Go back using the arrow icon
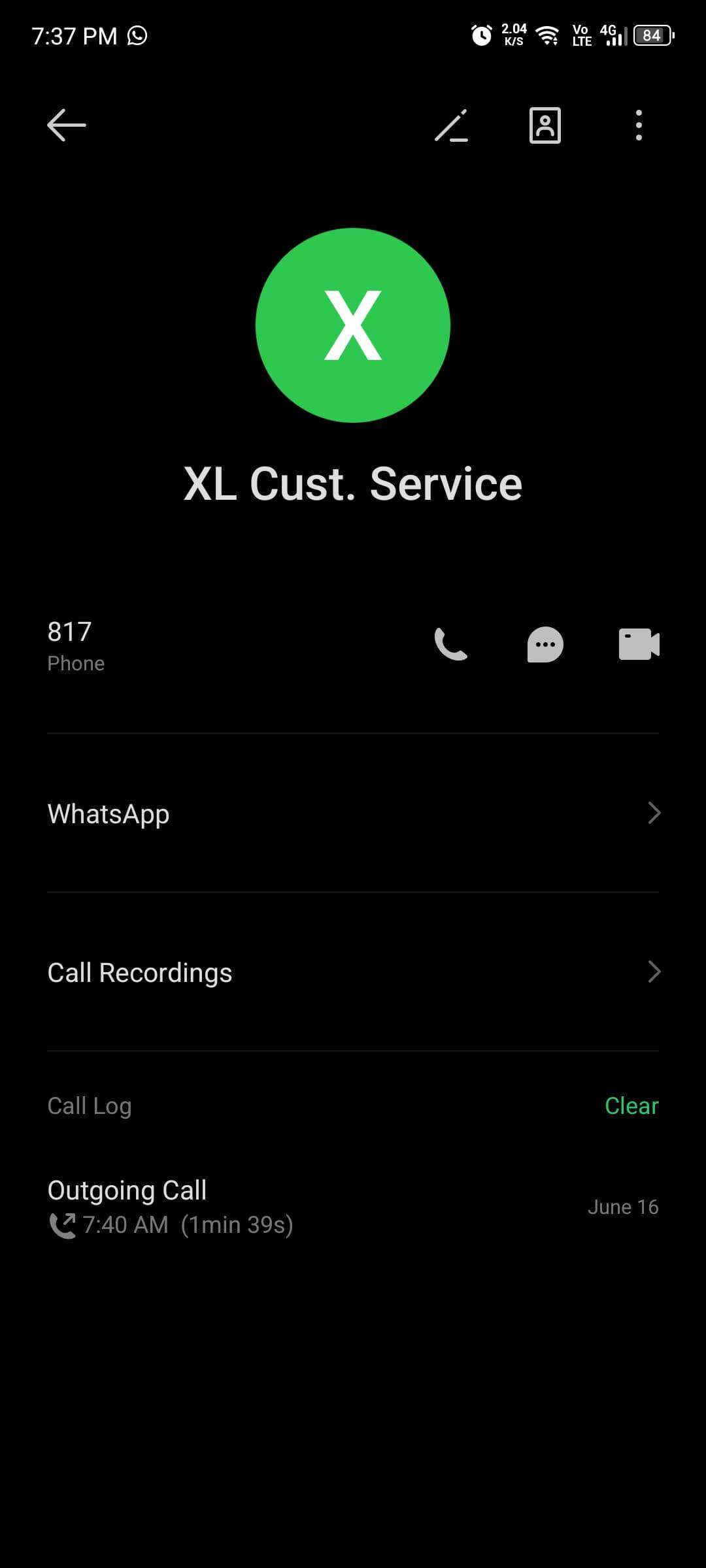Screen dimensions: 706x1568 [67, 125]
